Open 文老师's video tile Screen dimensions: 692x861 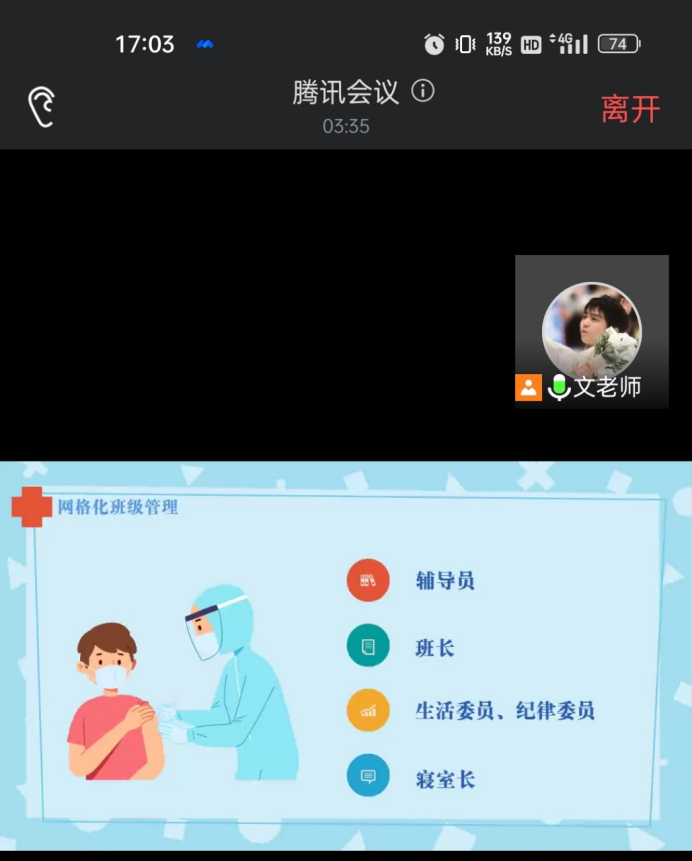591,331
